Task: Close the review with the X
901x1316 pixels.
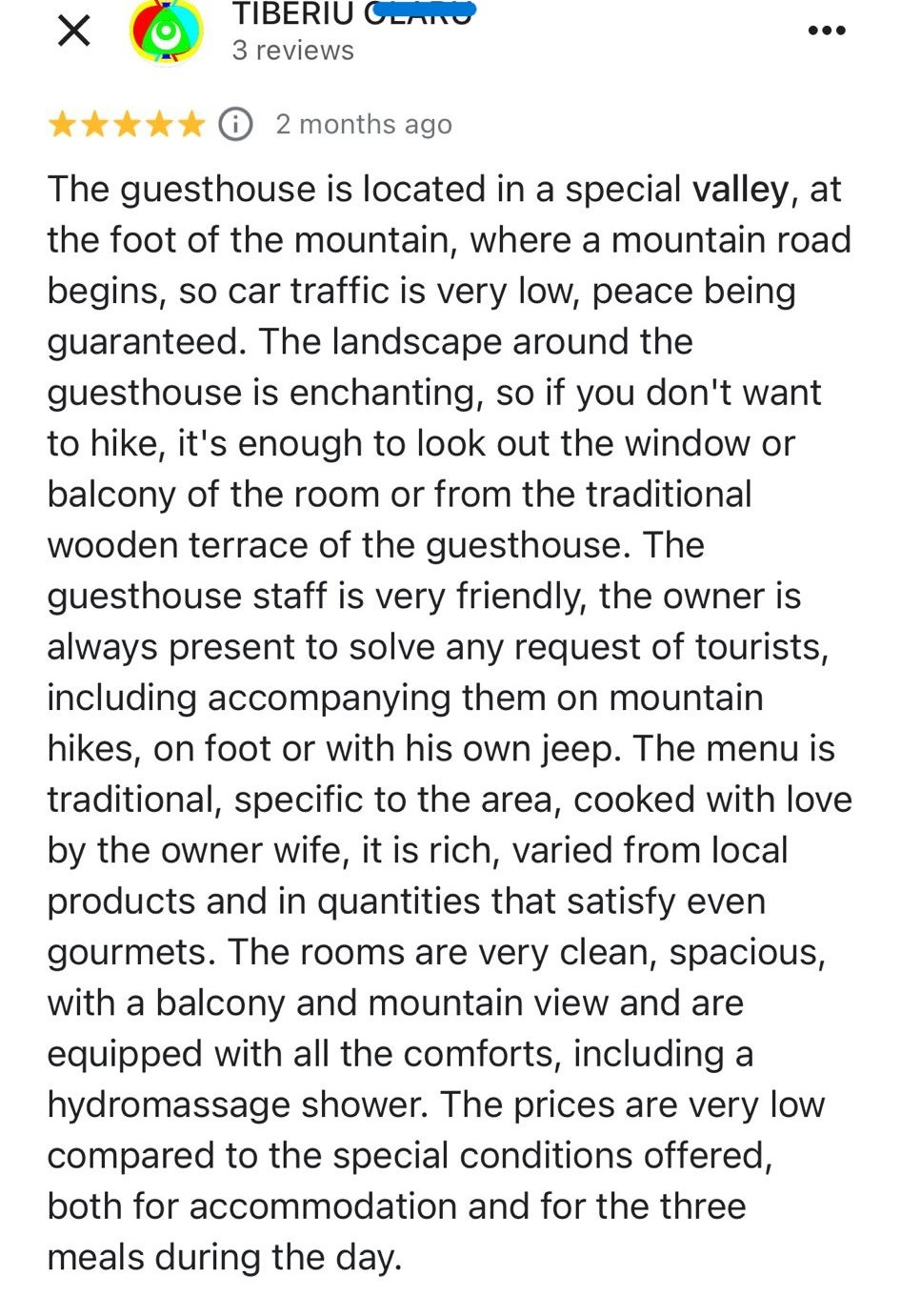Action: point(73,31)
